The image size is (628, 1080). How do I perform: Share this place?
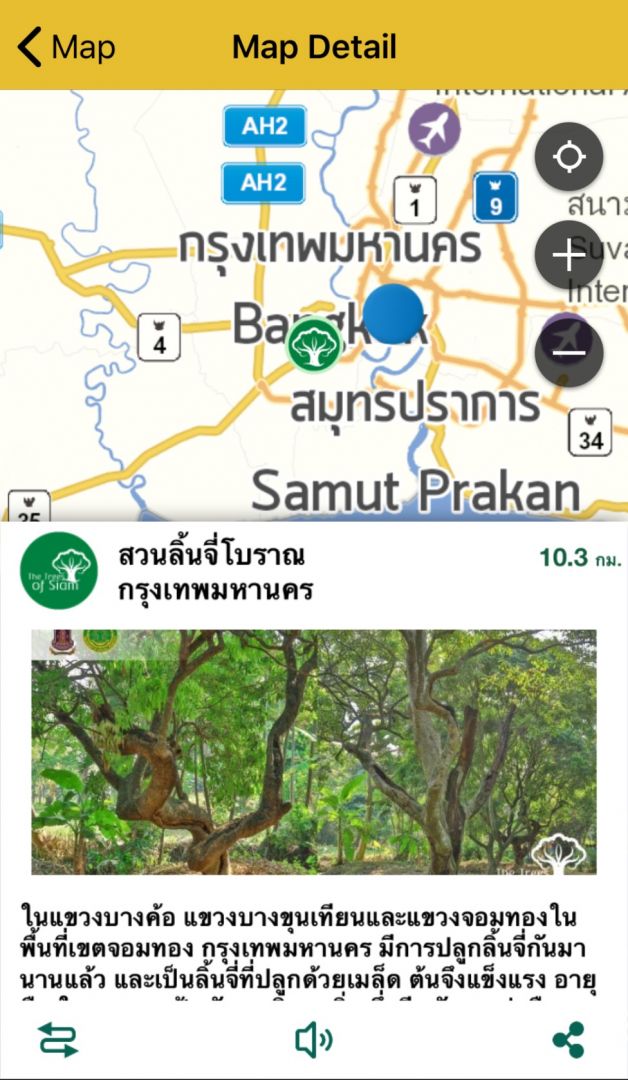coord(568,1040)
